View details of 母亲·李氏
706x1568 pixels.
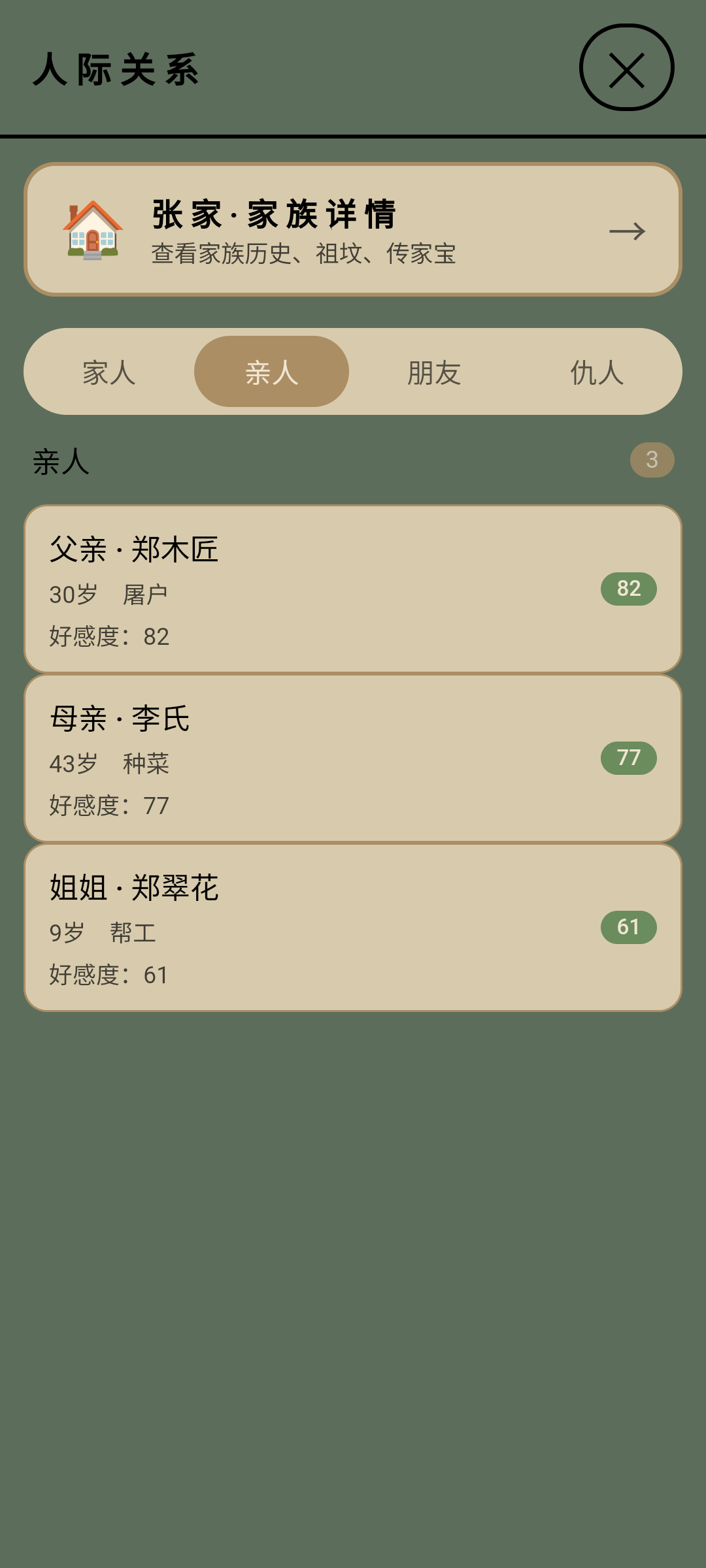coord(353,758)
